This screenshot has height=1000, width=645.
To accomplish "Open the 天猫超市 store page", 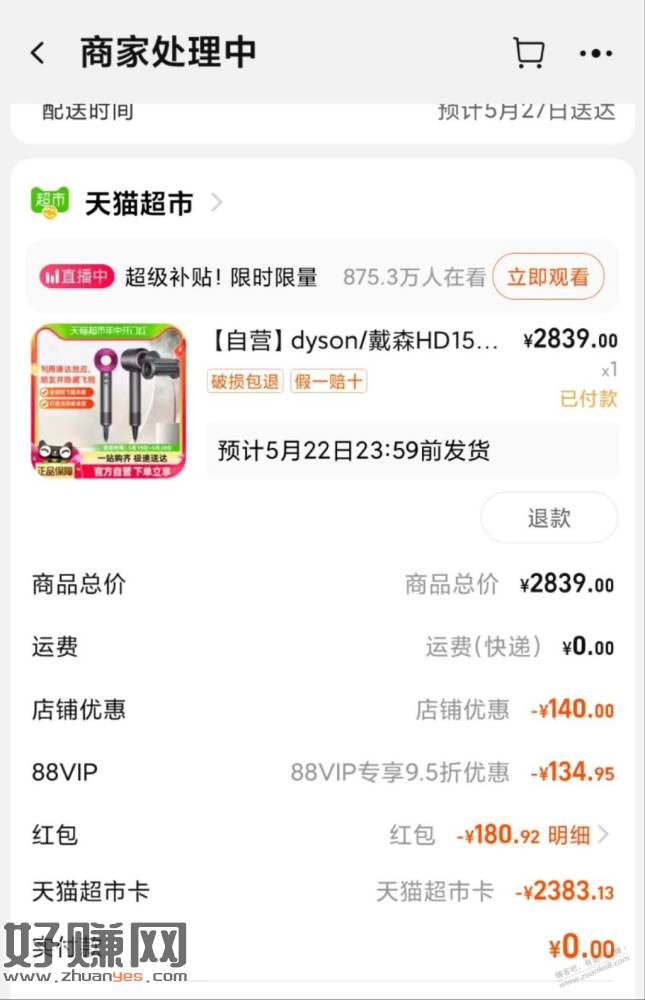I will (138, 203).
